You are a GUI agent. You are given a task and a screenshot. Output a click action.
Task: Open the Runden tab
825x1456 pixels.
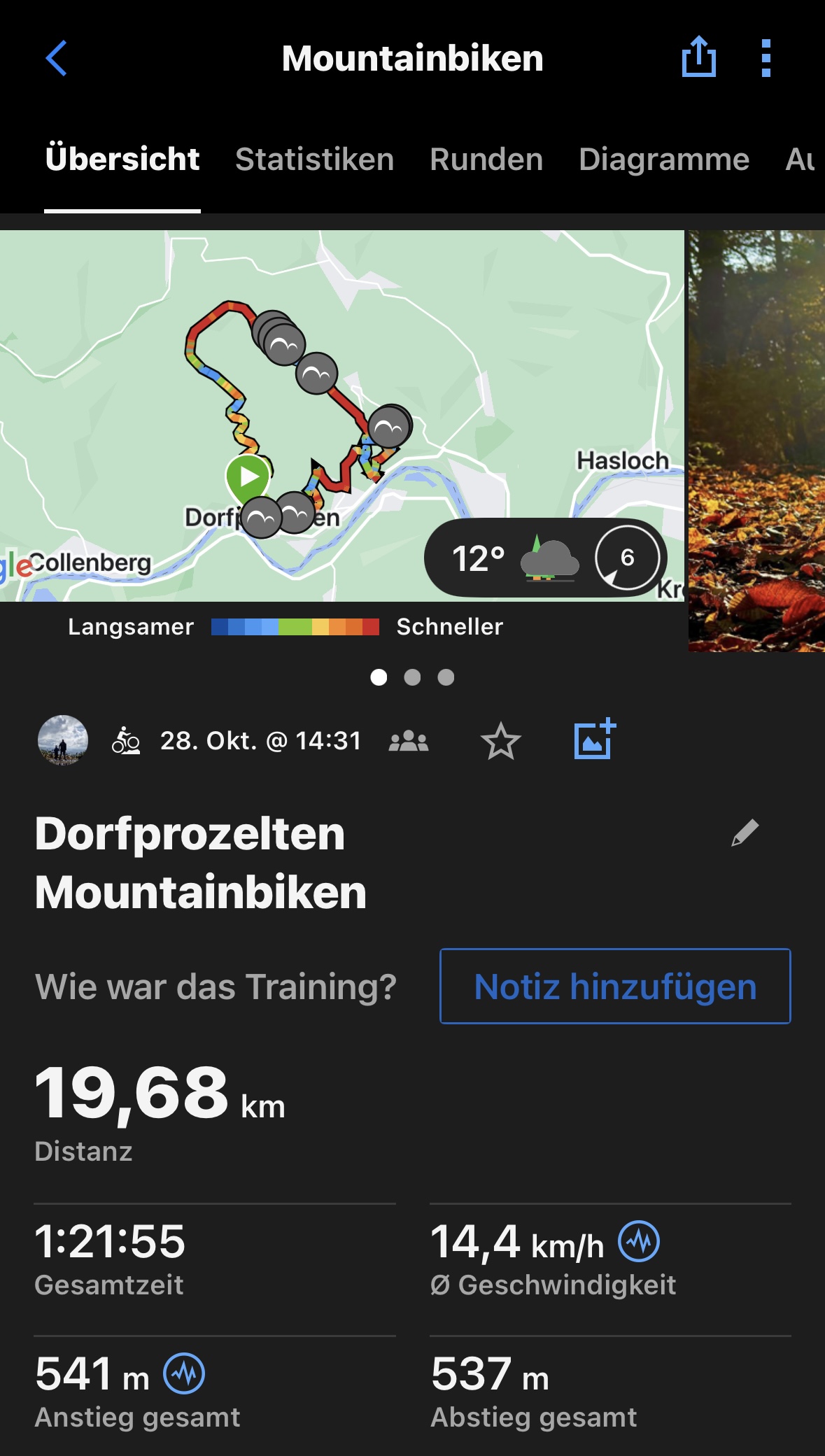[x=486, y=160]
